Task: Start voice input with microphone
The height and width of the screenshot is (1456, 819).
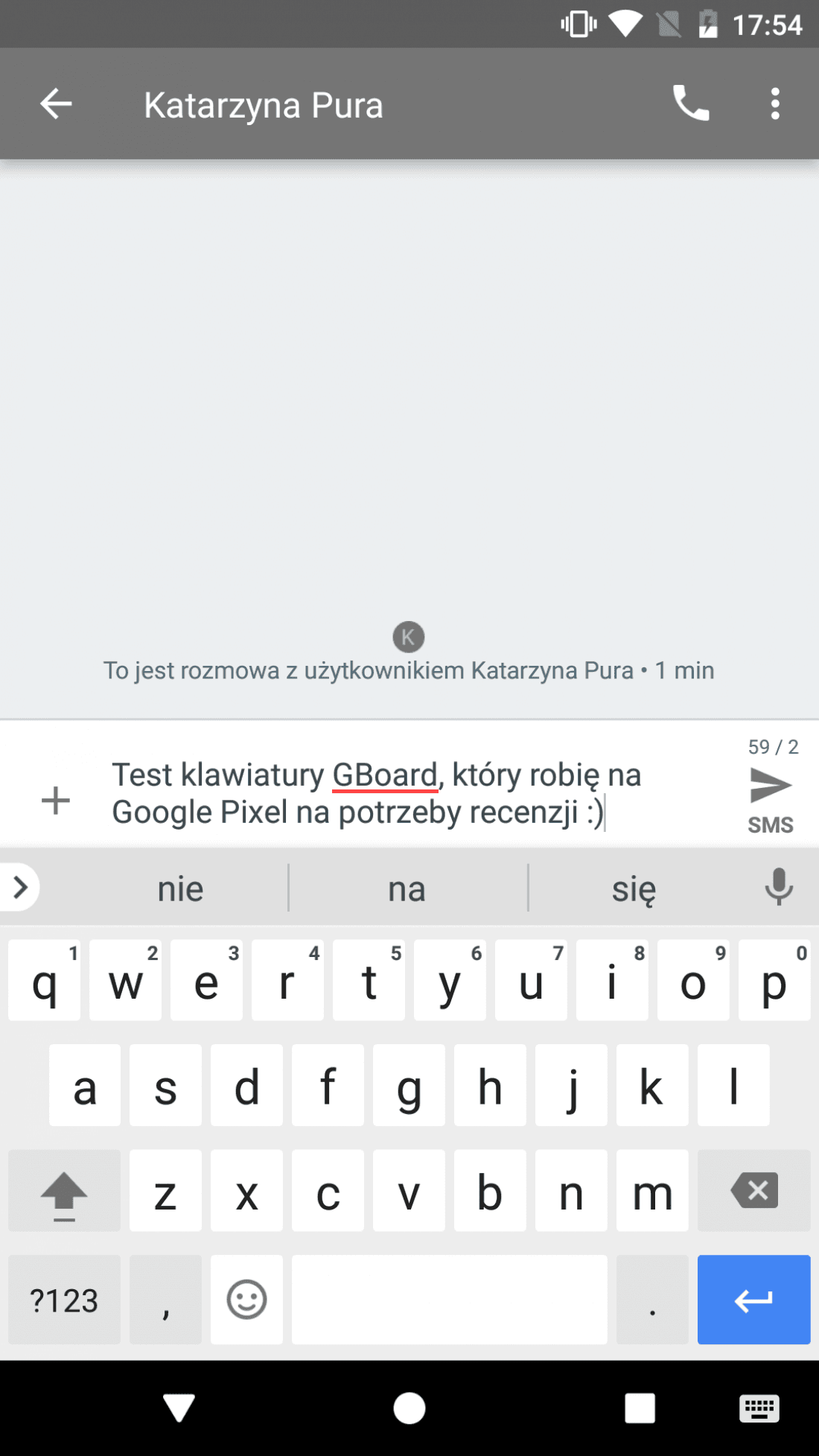Action: pyautogui.click(x=779, y=887)
